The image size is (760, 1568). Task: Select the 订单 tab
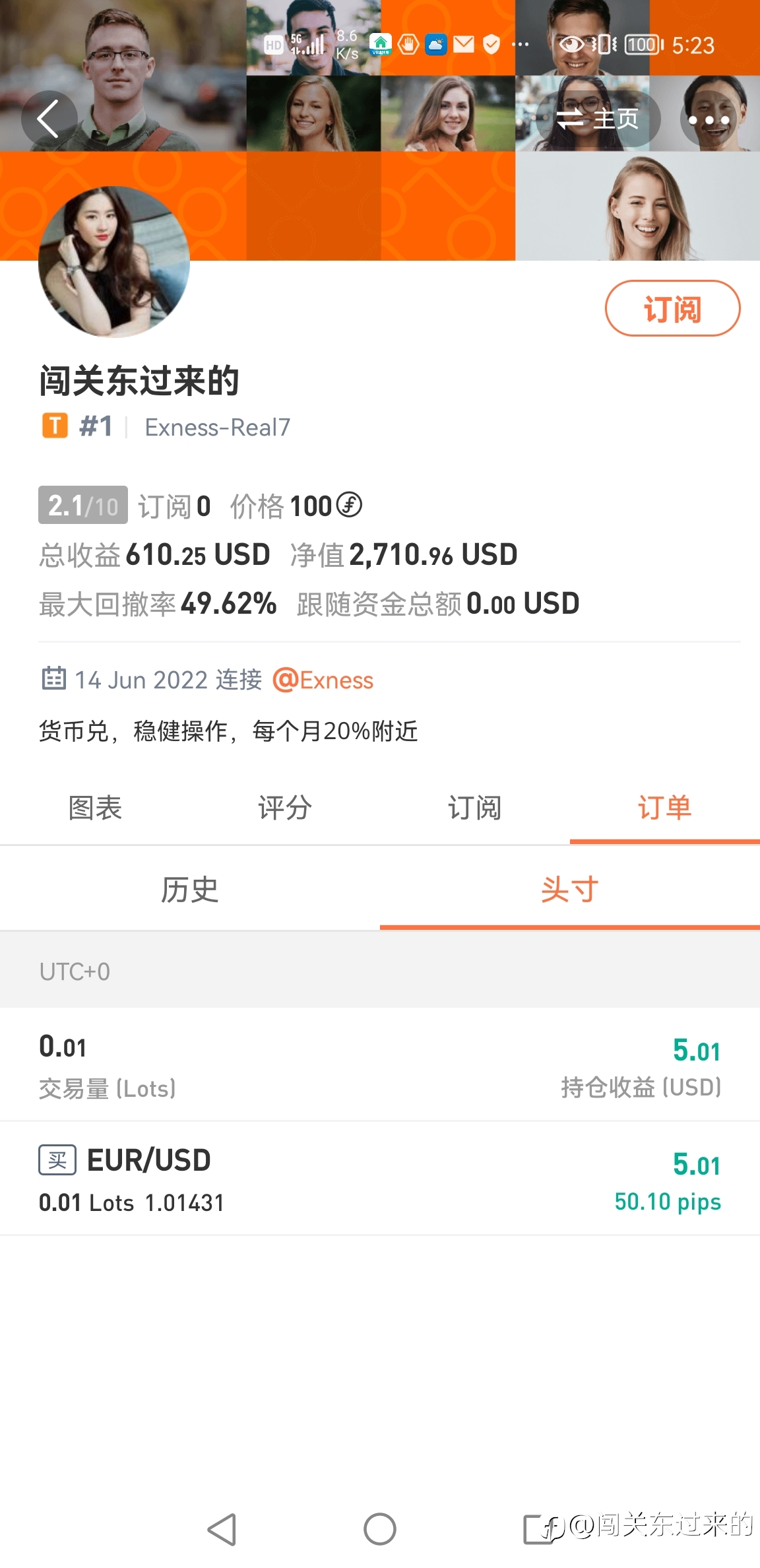(x=665, y=808)
